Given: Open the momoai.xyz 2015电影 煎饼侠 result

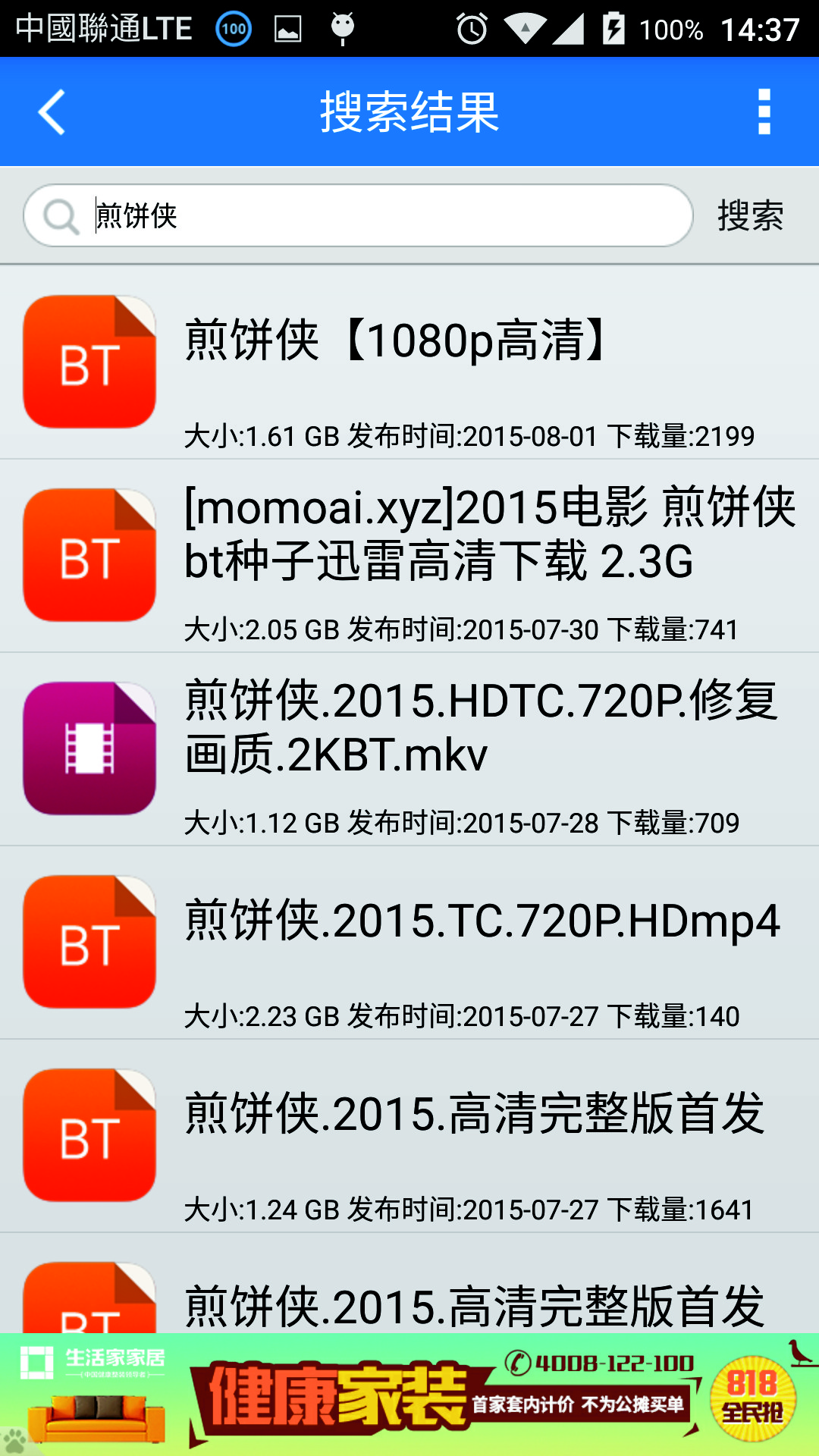Looking at the screenshot, I should 409,556.
